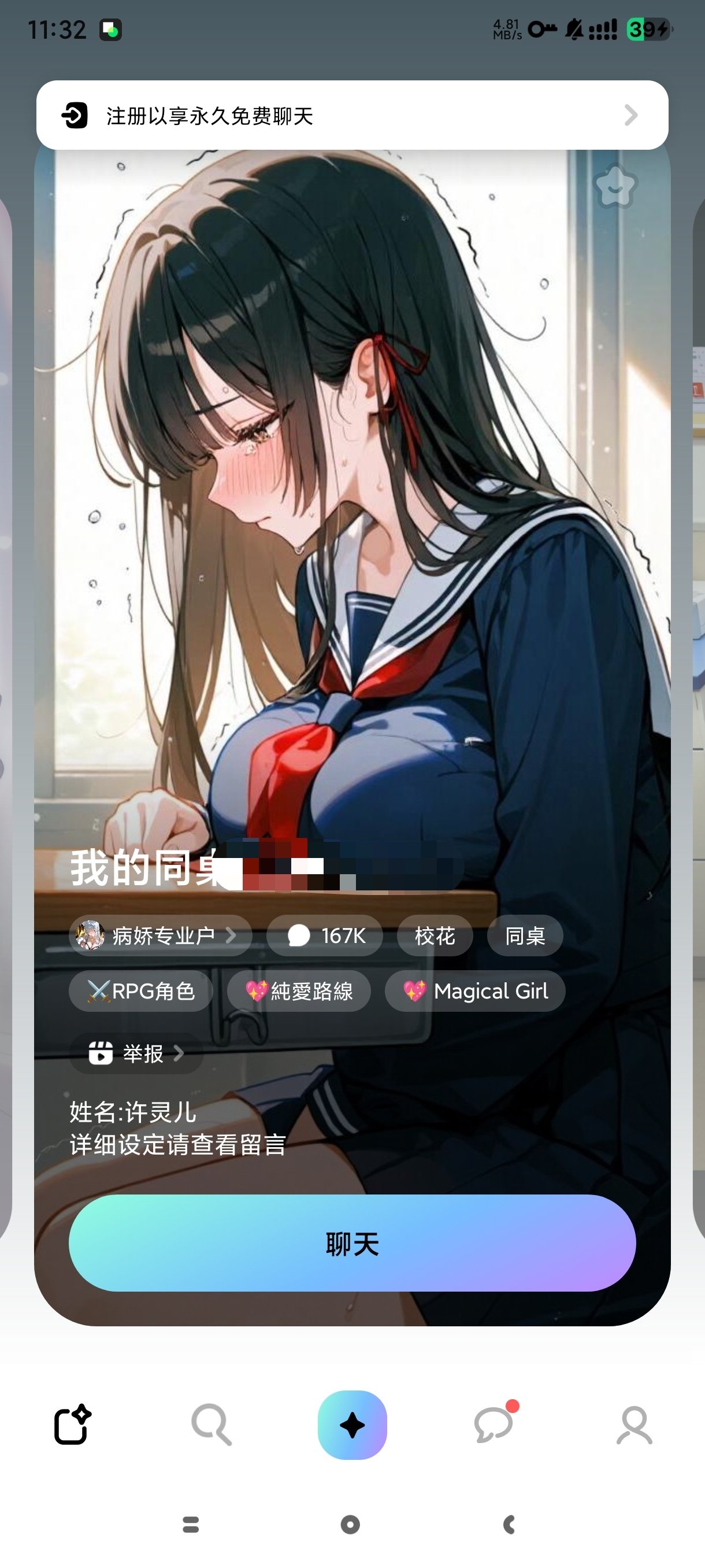705x1568 pixels.
Task: Favorite this character with the star icon
Action: [x=616, y=187]
